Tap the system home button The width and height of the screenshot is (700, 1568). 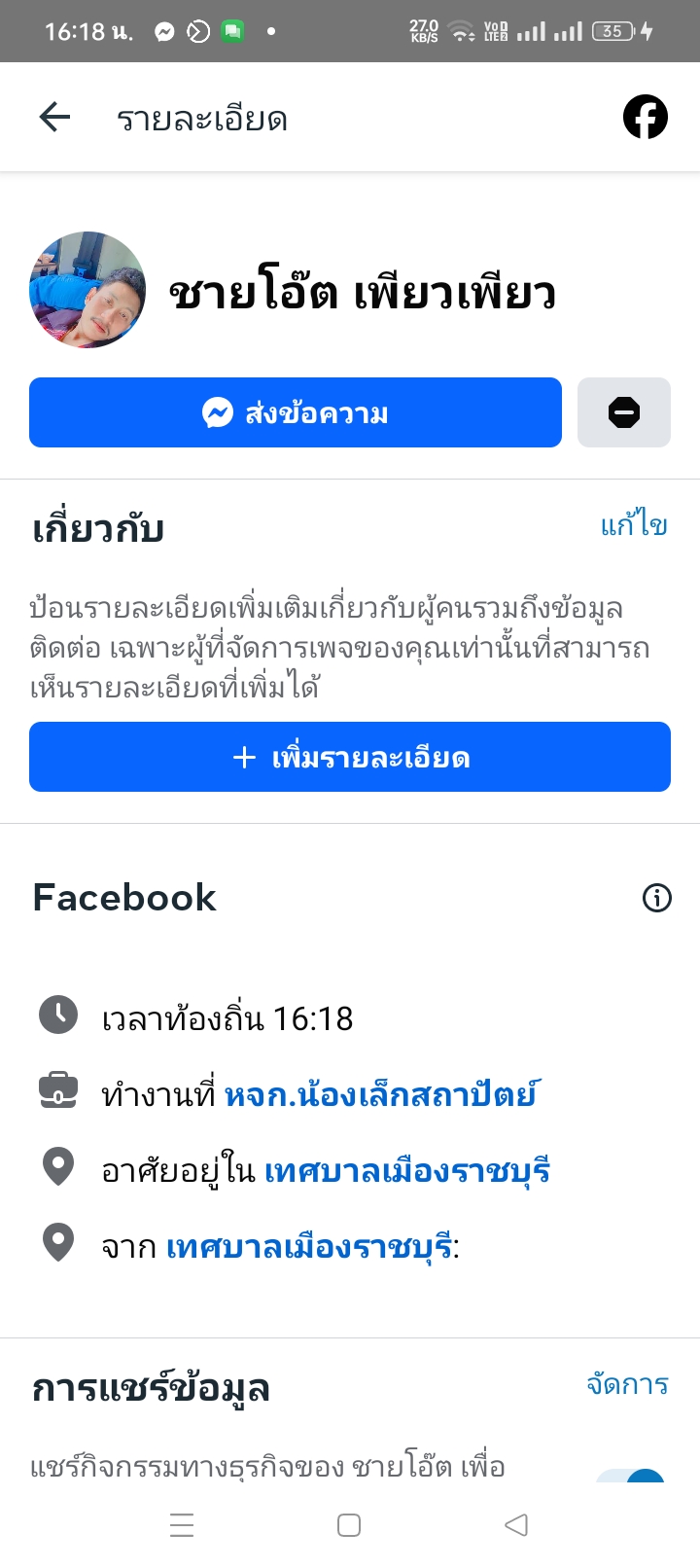coord(349,1524)
